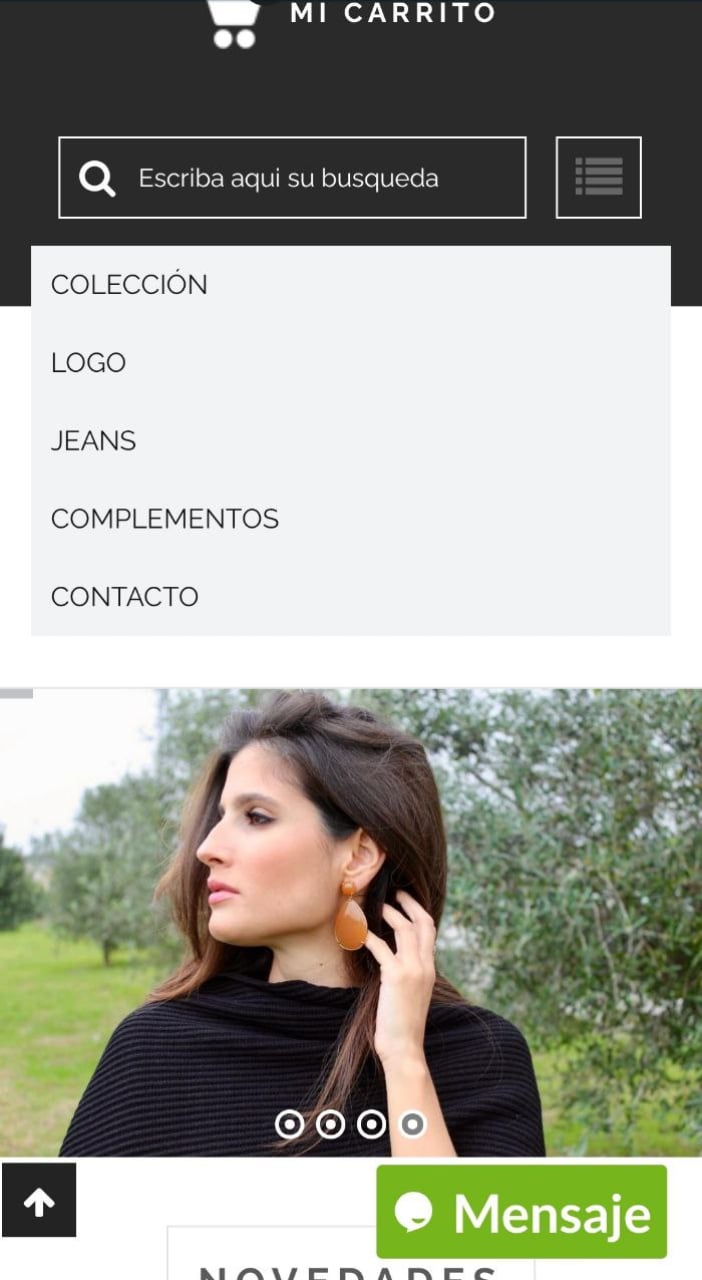Open the banner photo of the woman with the earring

click(x=350, y=900)
